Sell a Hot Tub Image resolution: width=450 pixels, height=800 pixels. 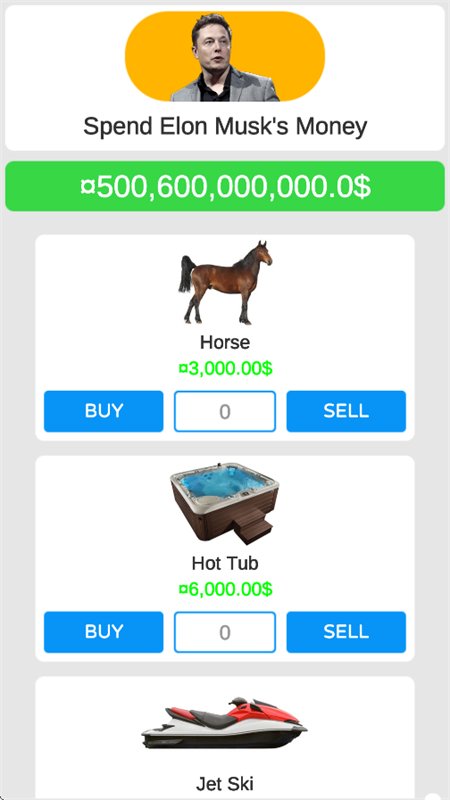pos(346,632)
